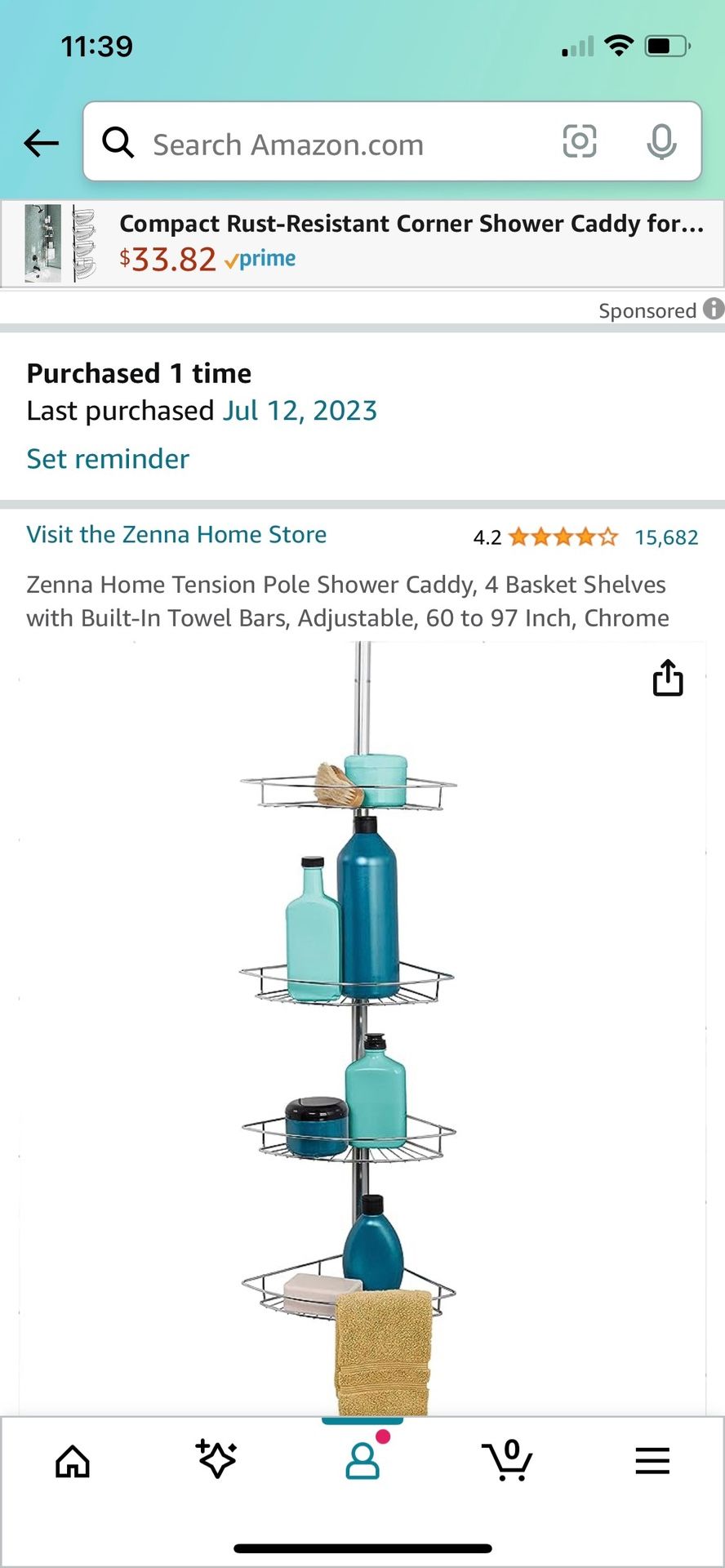Go back with the arrow icon
Viewport: 725px width, 1568px height.
pos(41,143)
